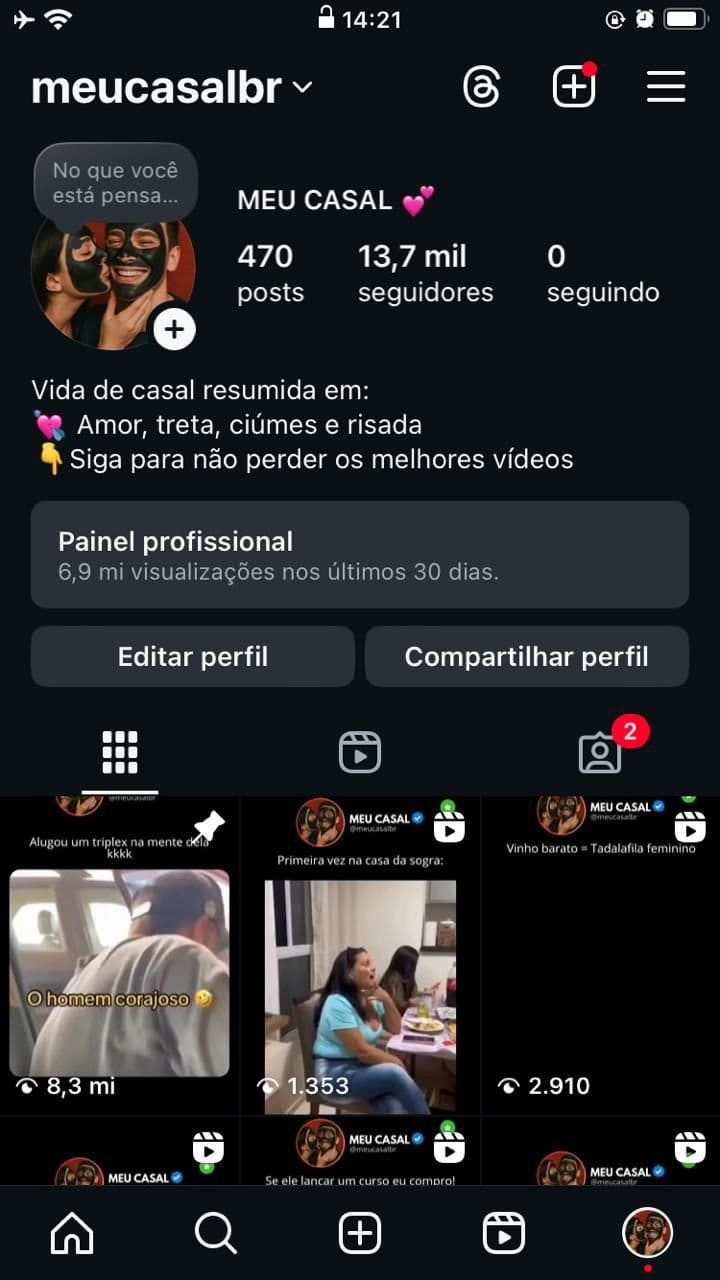Open the seguindo list showing 0
720x1280 pixels.
pos(602,272)
